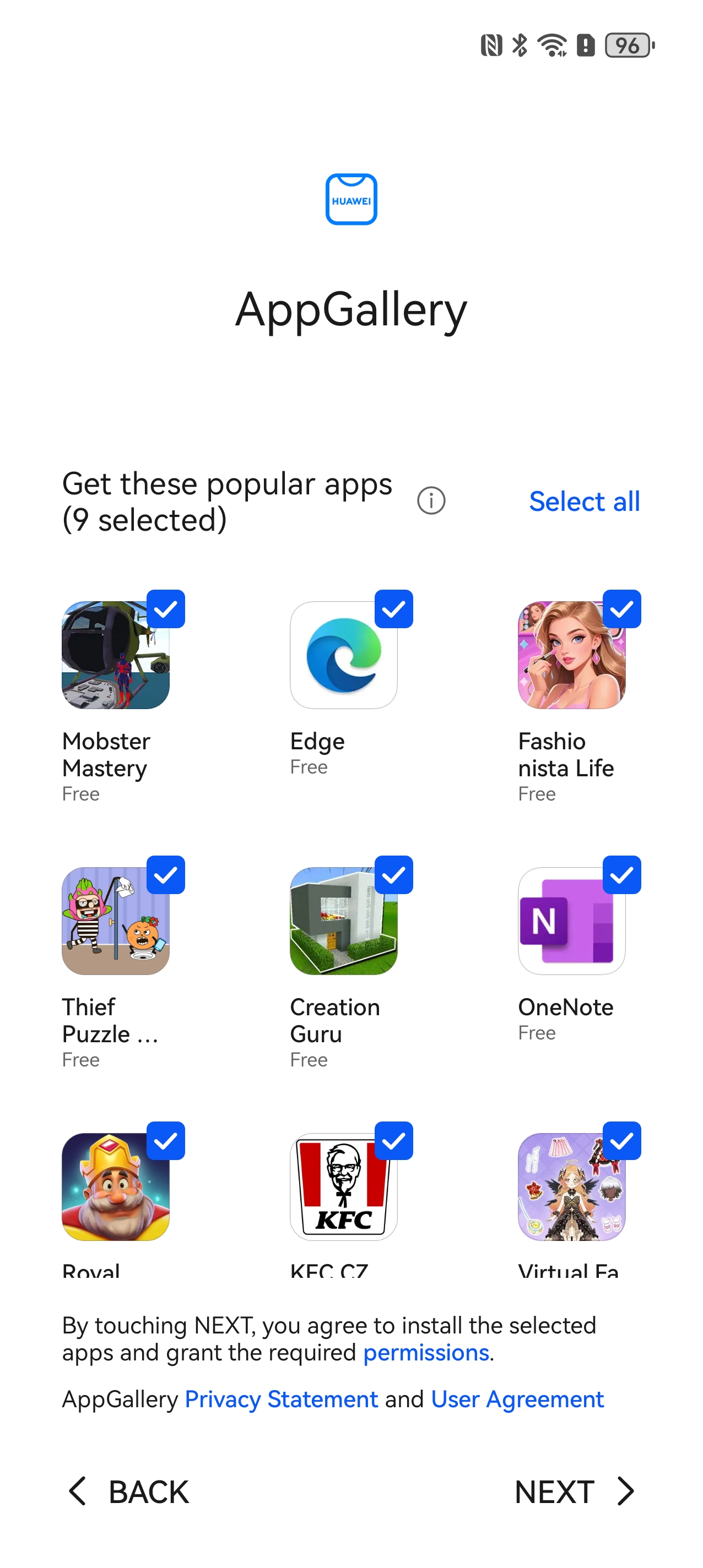Tap Select all apps
703x1568 pixels.
pyautogui.click(x=583, y=502)
